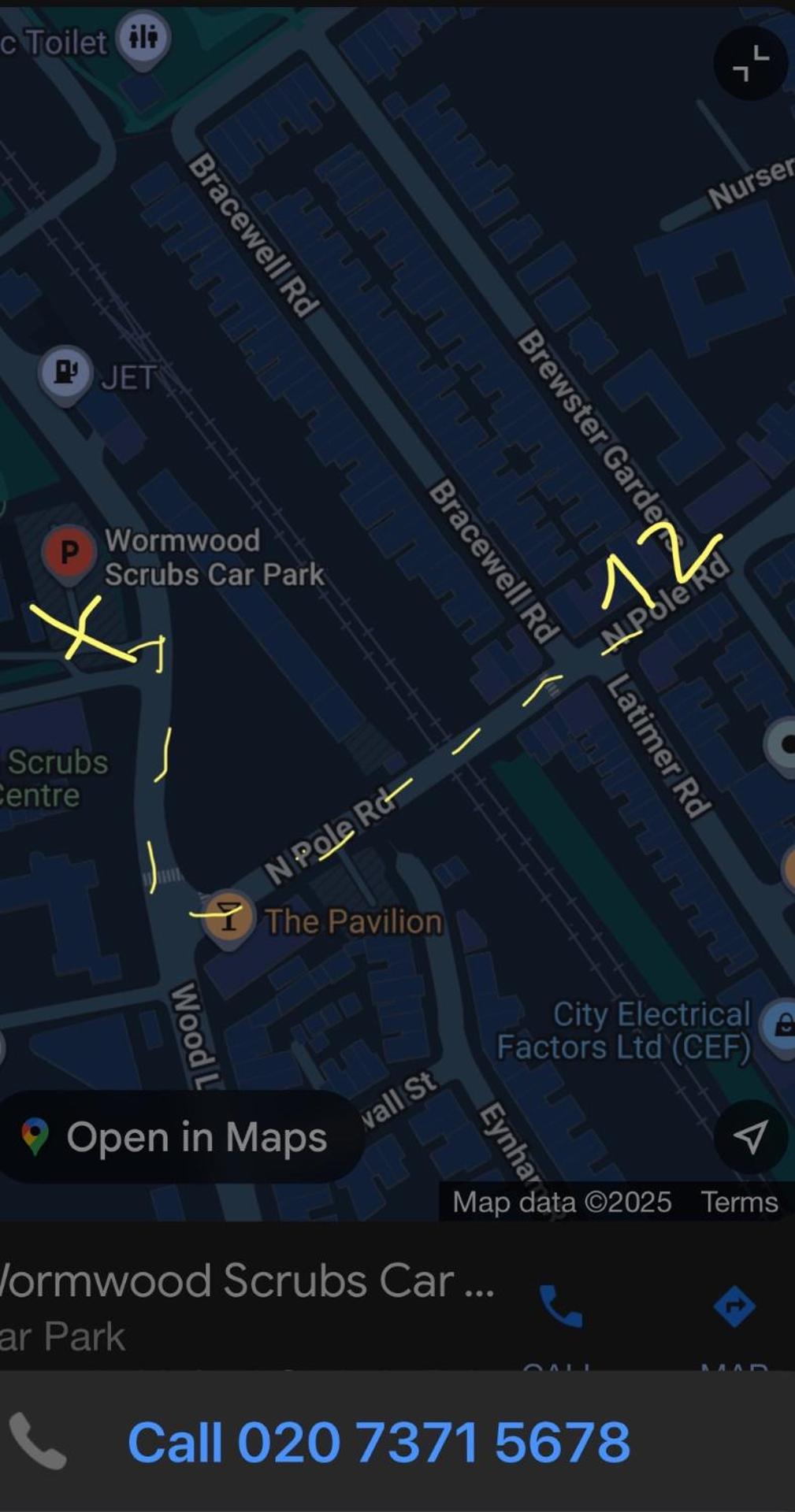The image size is (795, 1512).
Task: Collapse the fullscreen map view
Action: point(750,63)
